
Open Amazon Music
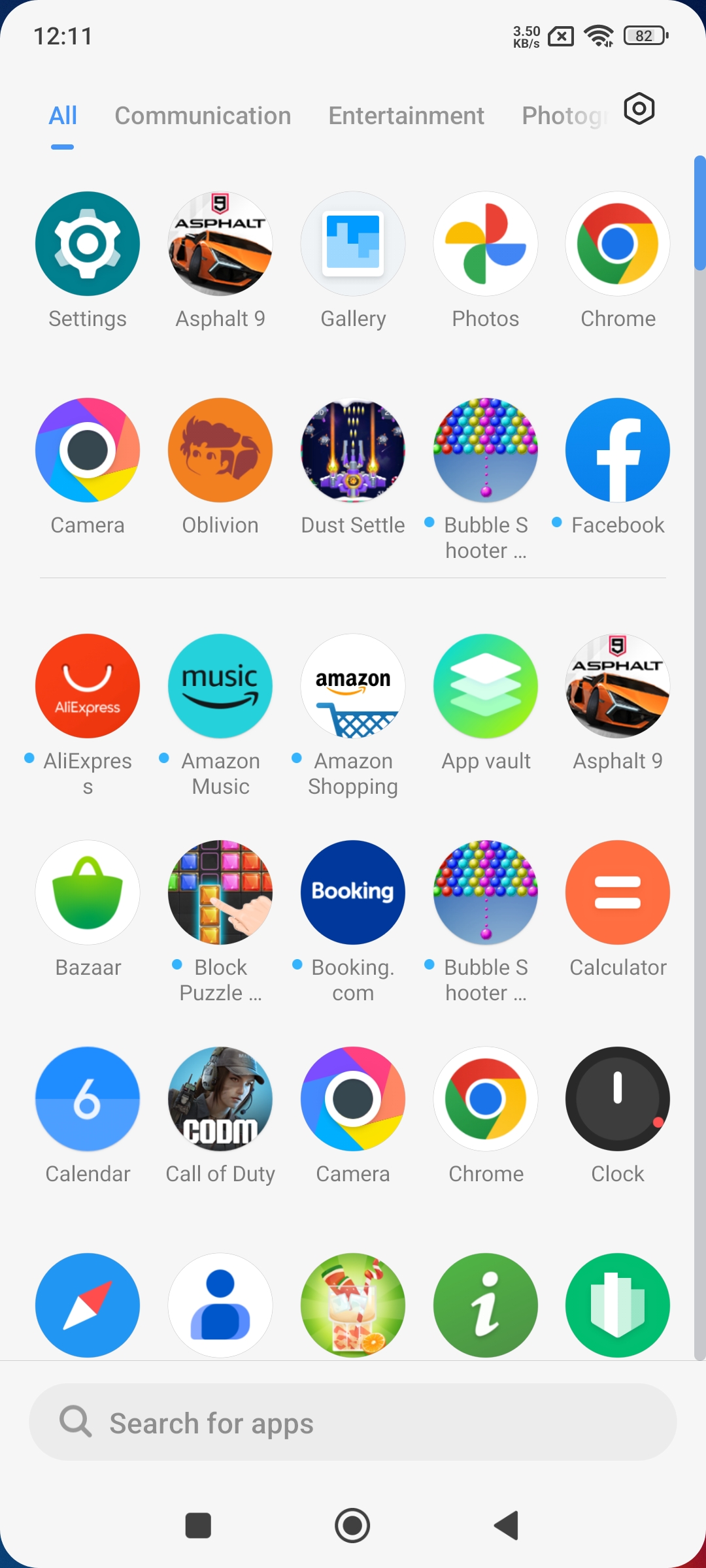click(x=220, y=686)
